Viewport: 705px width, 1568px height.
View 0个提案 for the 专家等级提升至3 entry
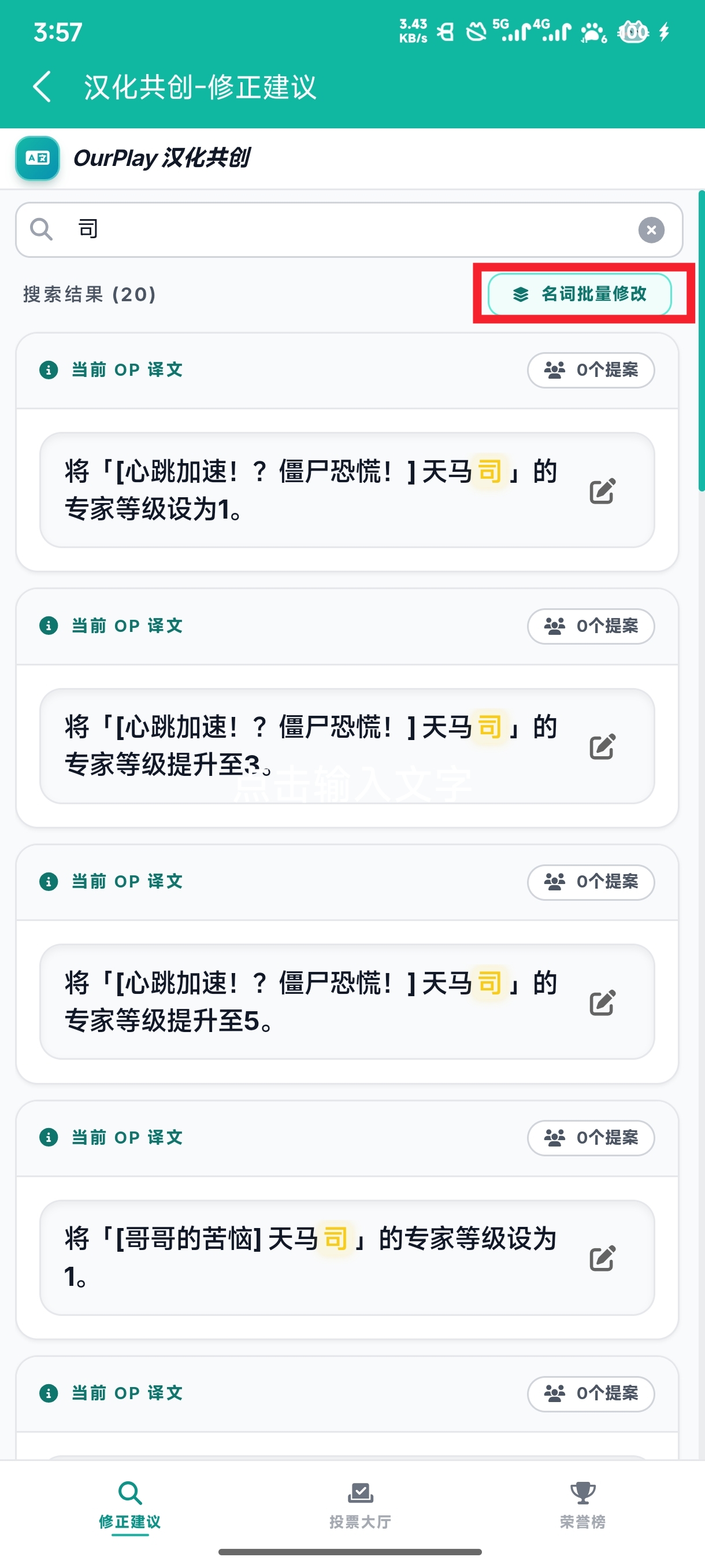591,626
